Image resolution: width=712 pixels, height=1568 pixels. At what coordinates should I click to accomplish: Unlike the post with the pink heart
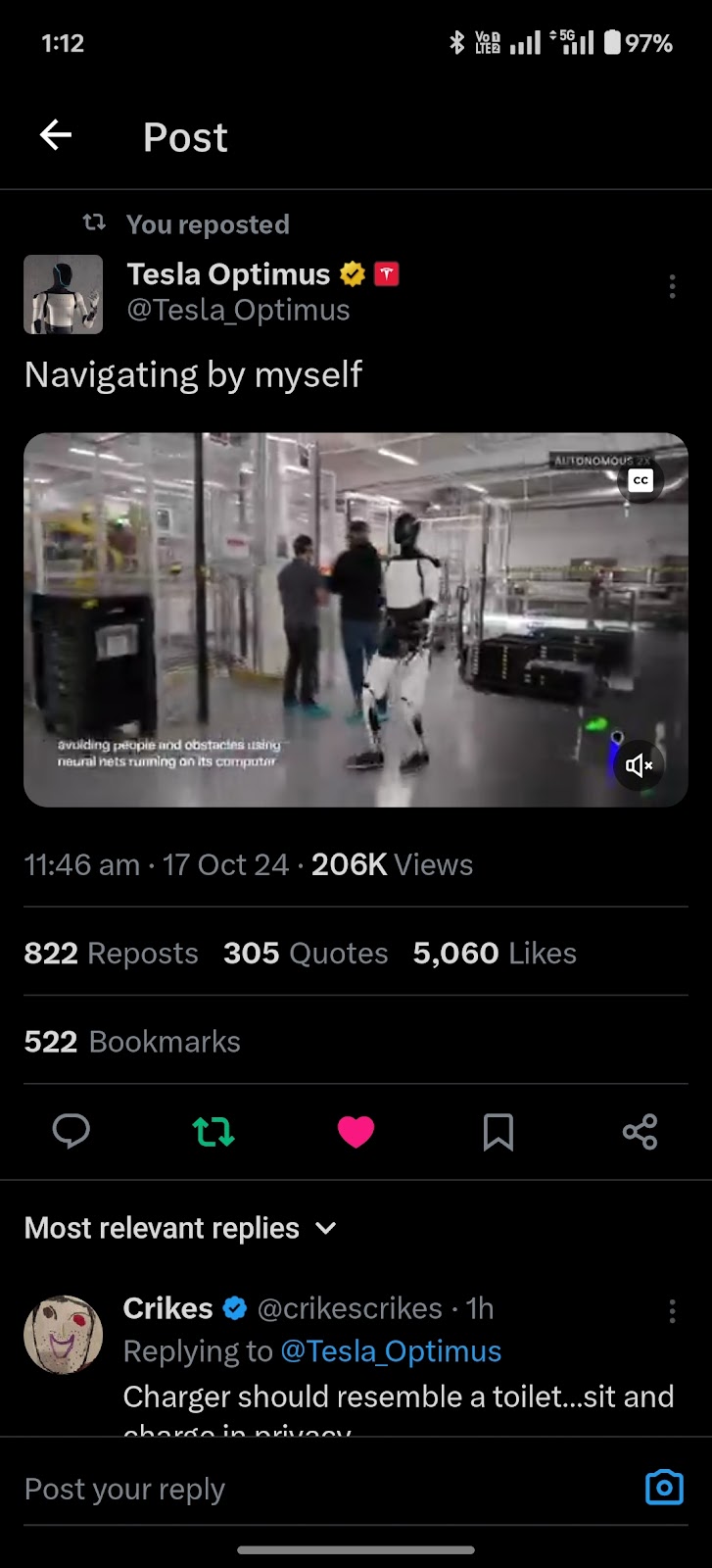(x=356, y=1132)
